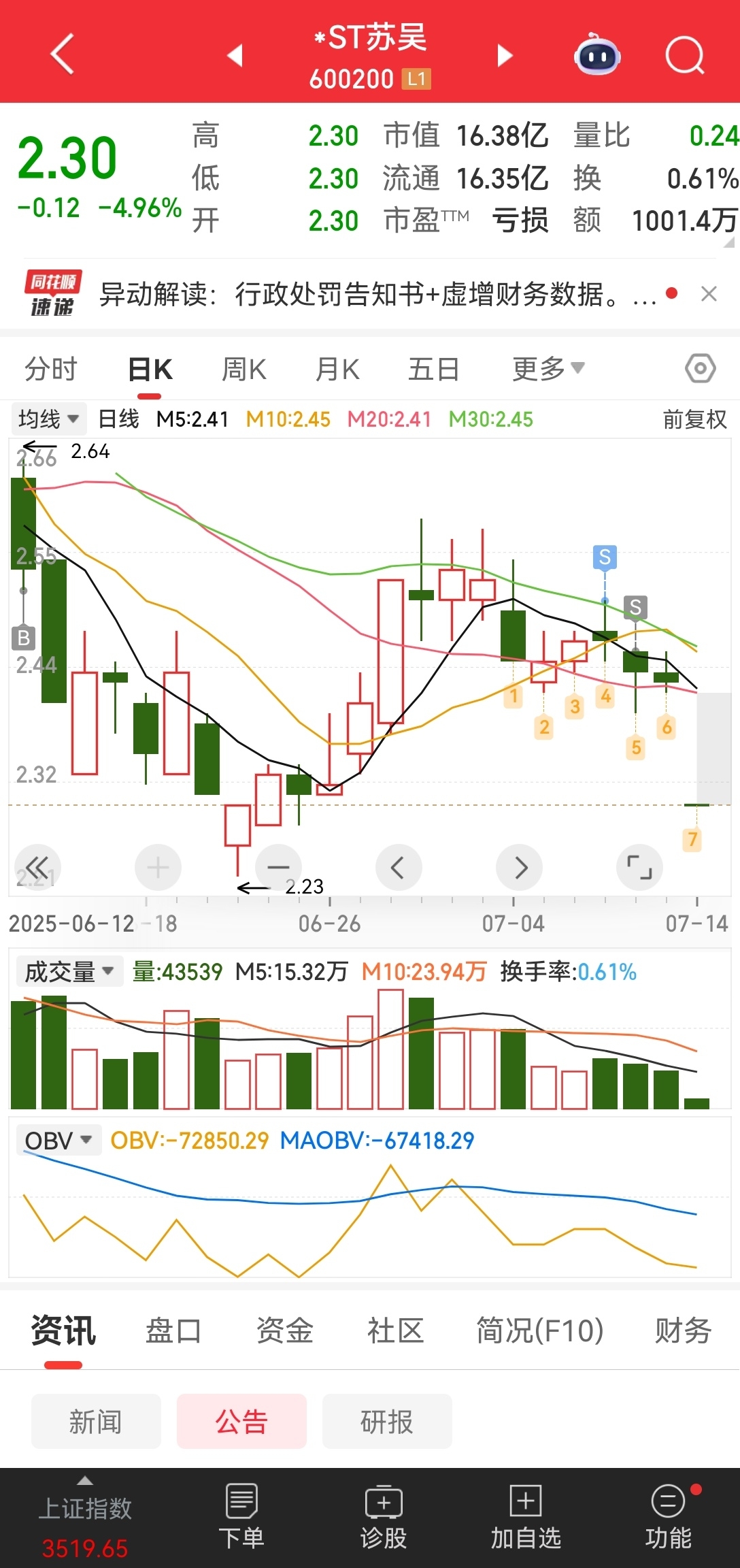Switch to the previous stock with left triangle
740x1568 pixels.
pos(235,55)
